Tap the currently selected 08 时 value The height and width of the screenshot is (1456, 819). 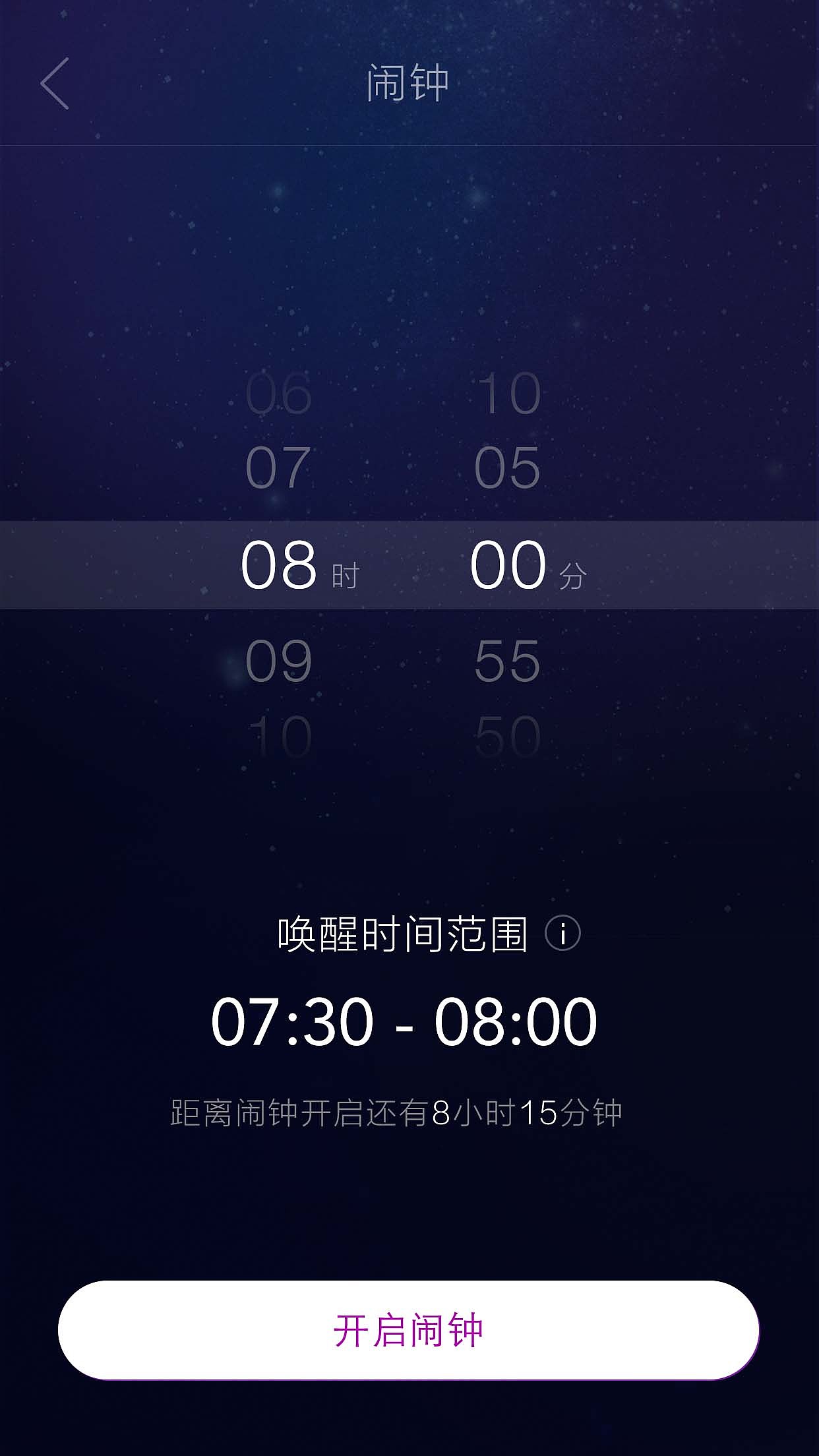click(279, 564)
